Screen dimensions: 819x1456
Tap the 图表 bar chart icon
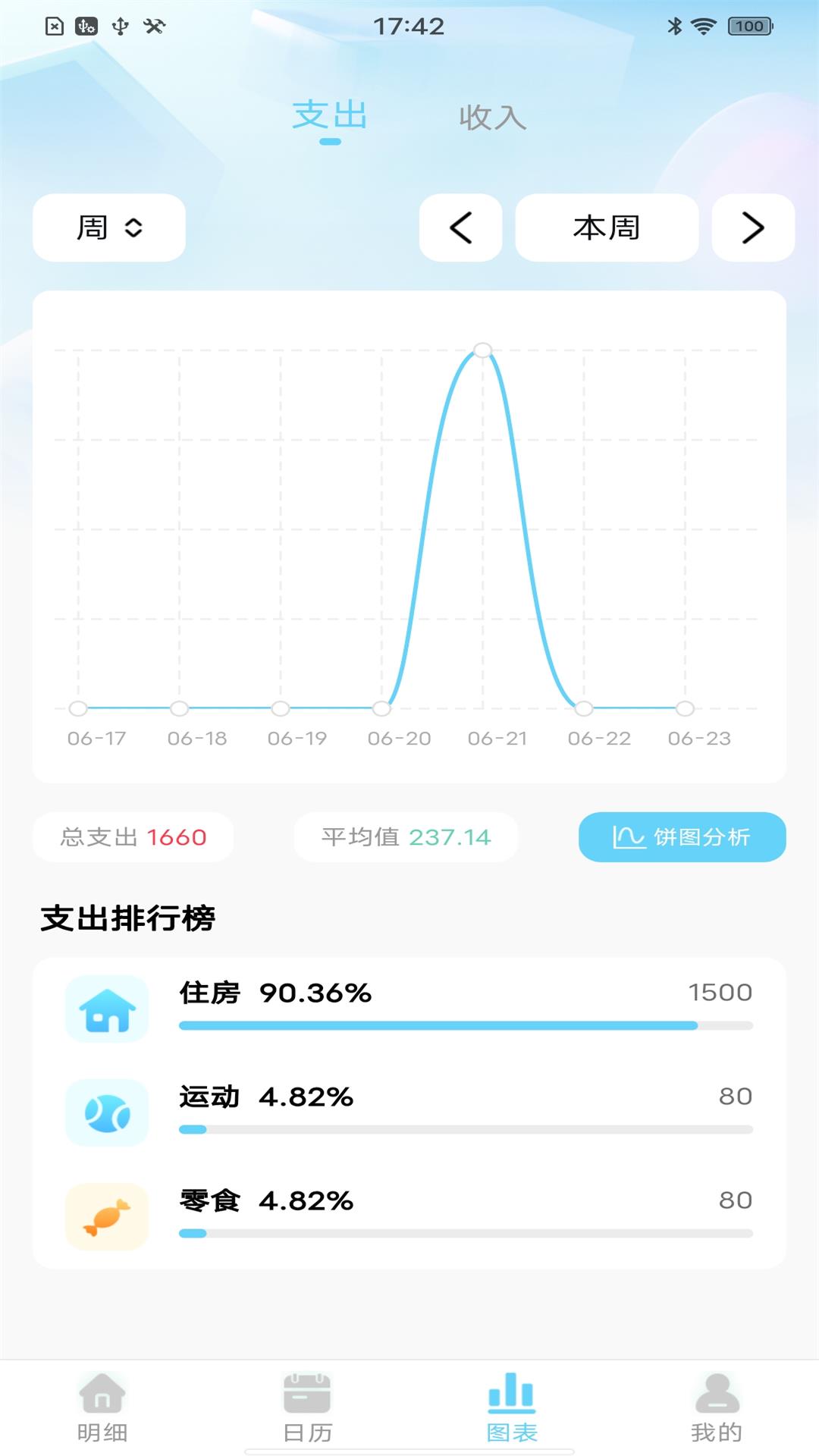pyautogui.click(x=510, y=1407)
